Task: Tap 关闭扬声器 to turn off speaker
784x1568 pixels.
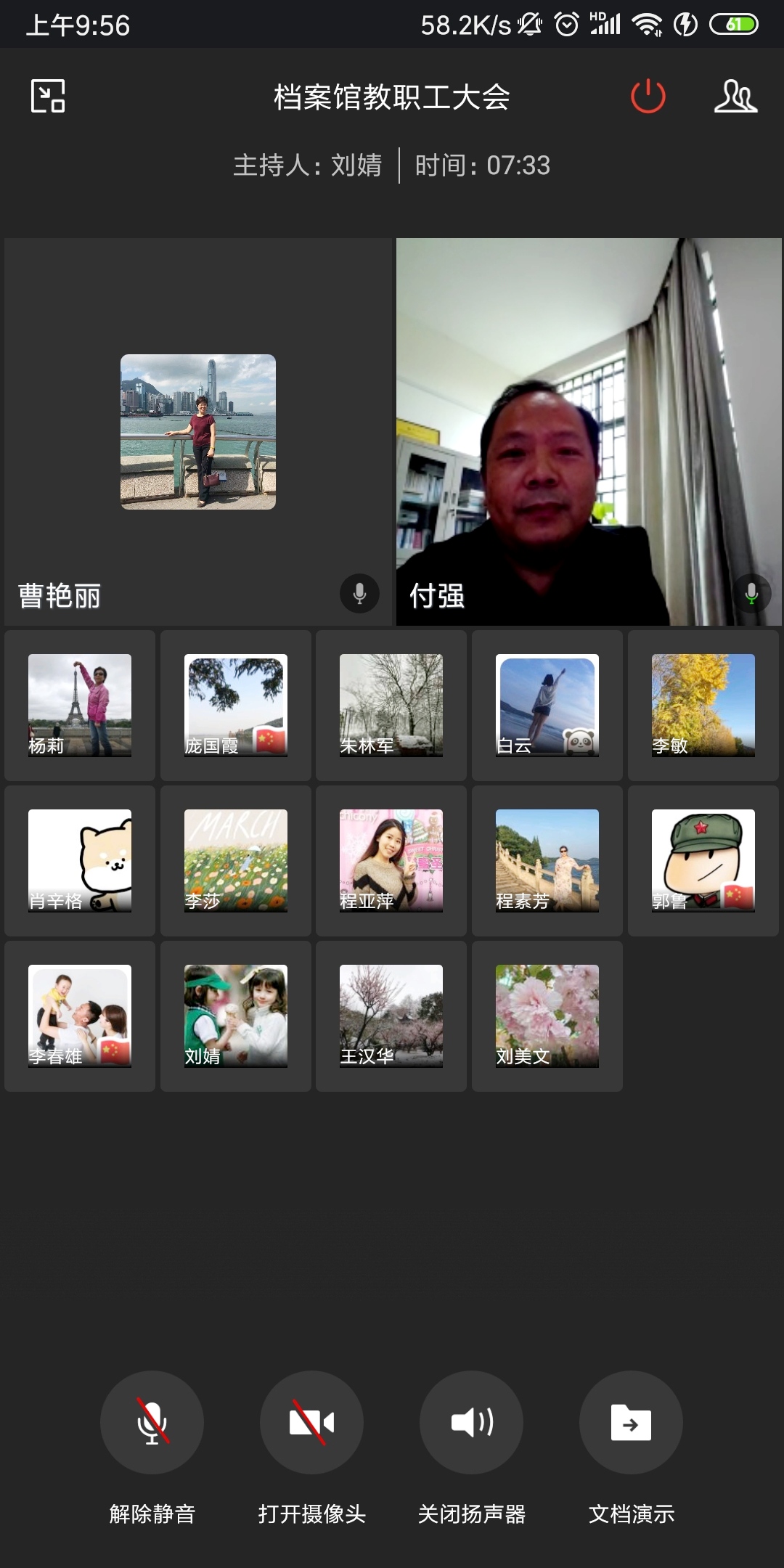Action: (471, 1422)
